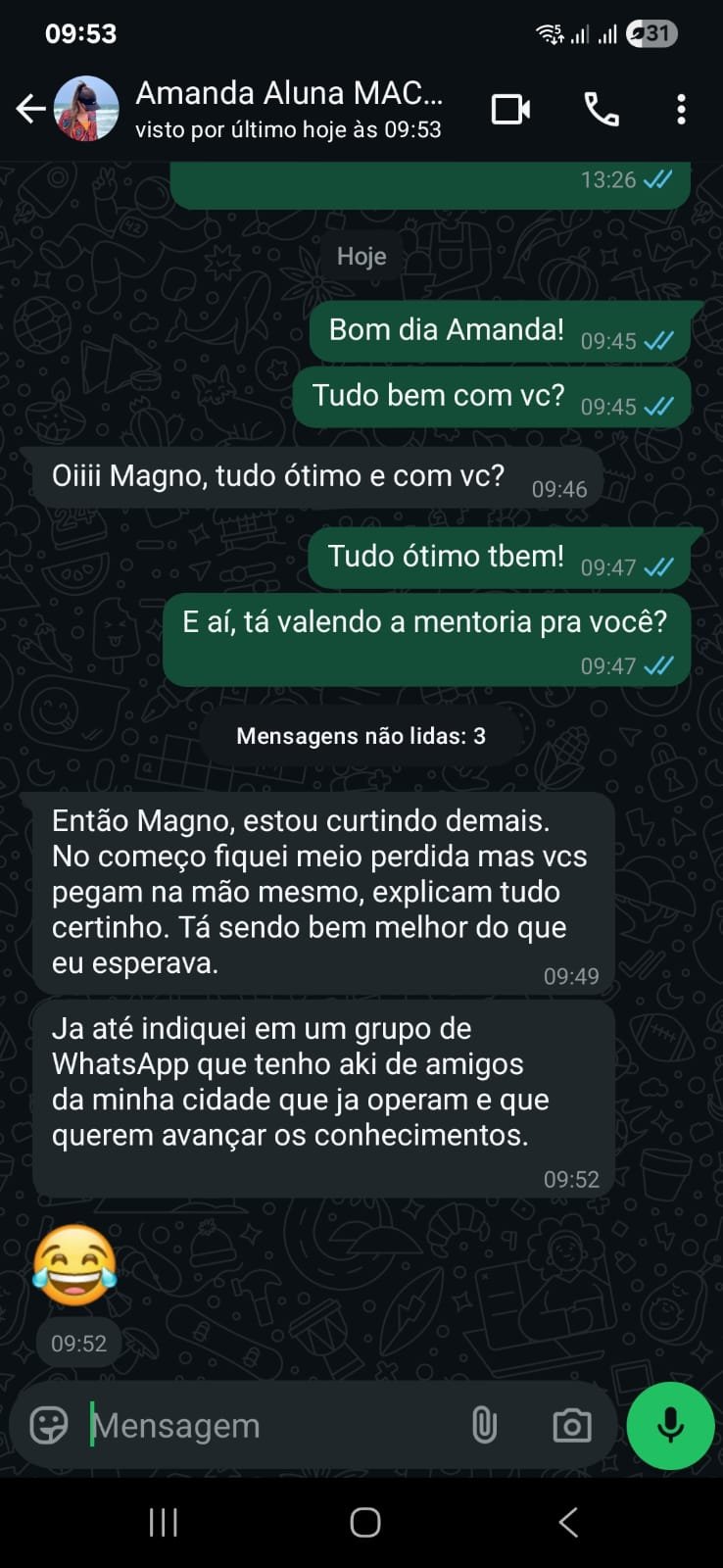Tap the Mensagem text input field
Viewport: 723px width, 1568px height.
click(245, 1426)
